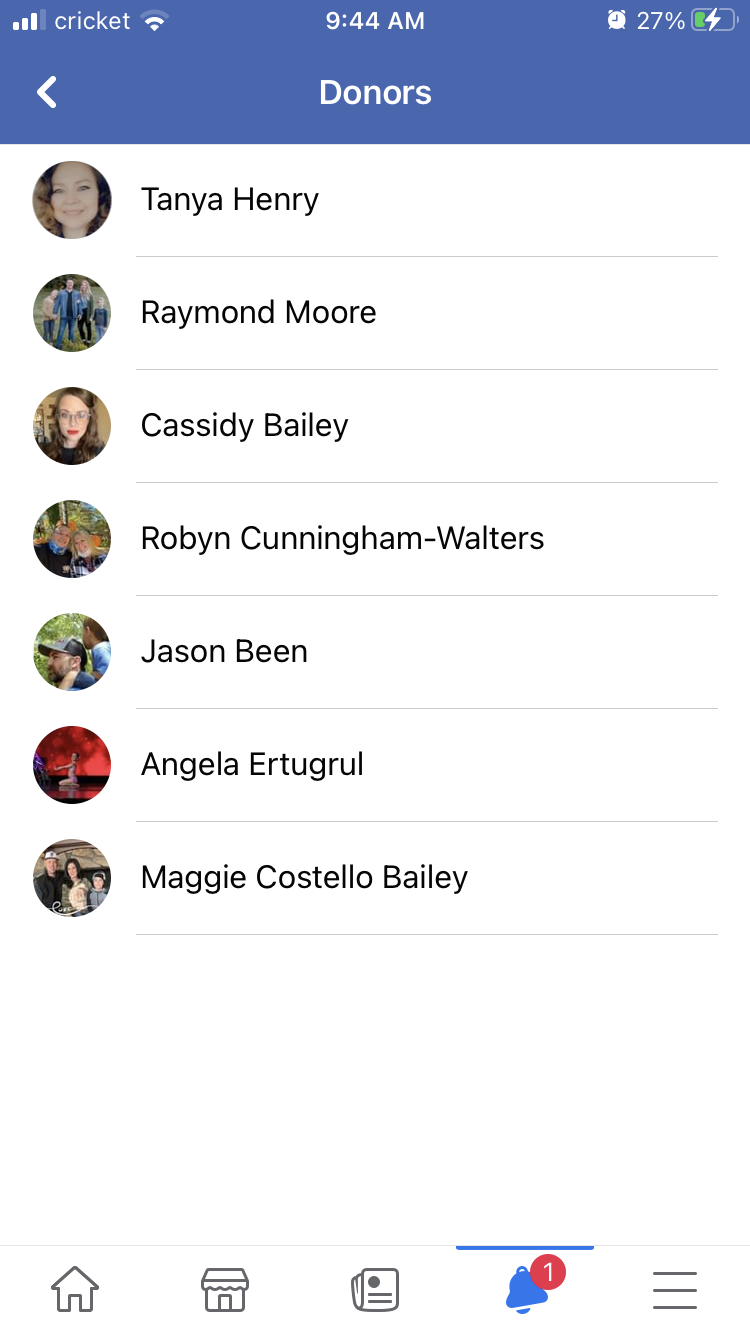
Task: Select Cassidy Bailey in the donors list
Action: tap(375, 426)
